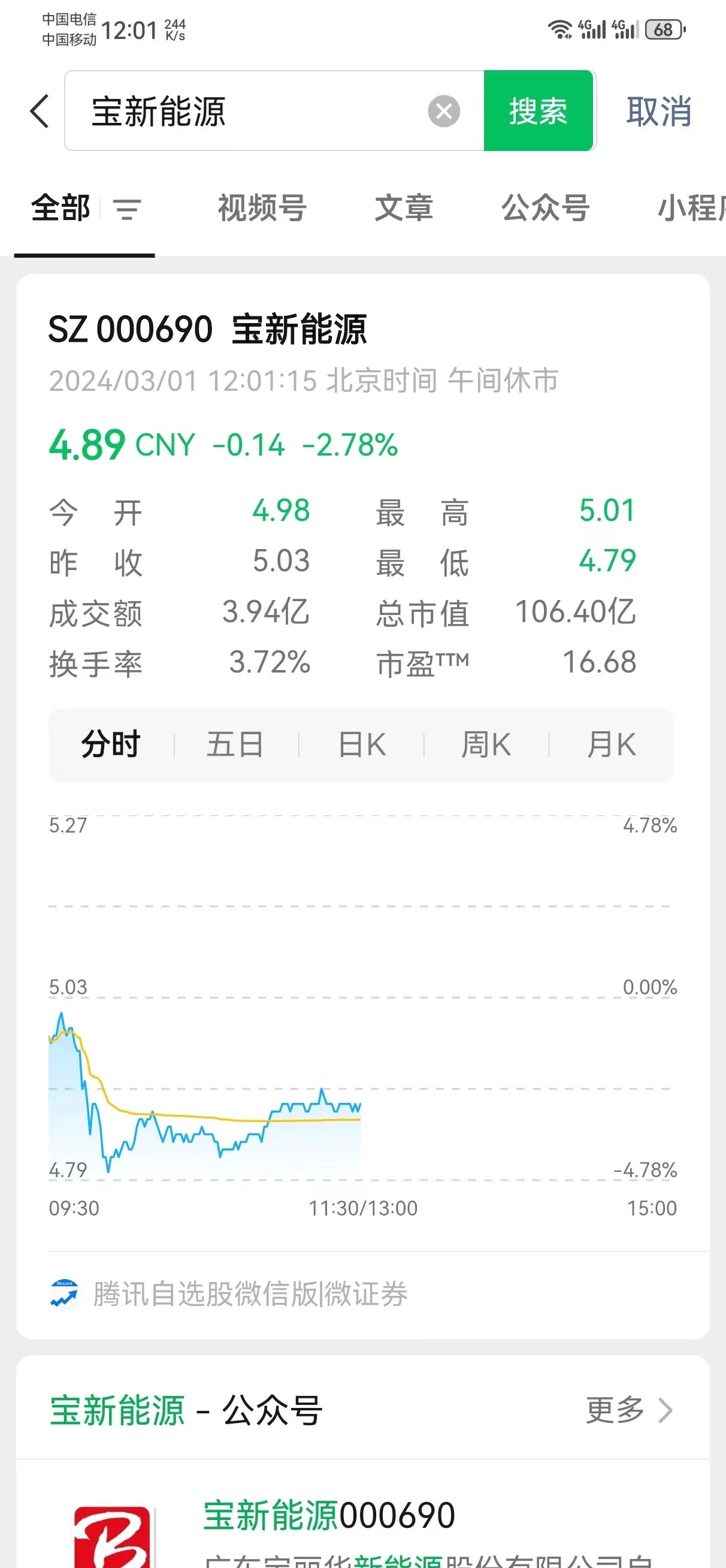Viewport: 726px width, 1568px height.
Task: Switch the chart to 日K
Action: [362, 745]
